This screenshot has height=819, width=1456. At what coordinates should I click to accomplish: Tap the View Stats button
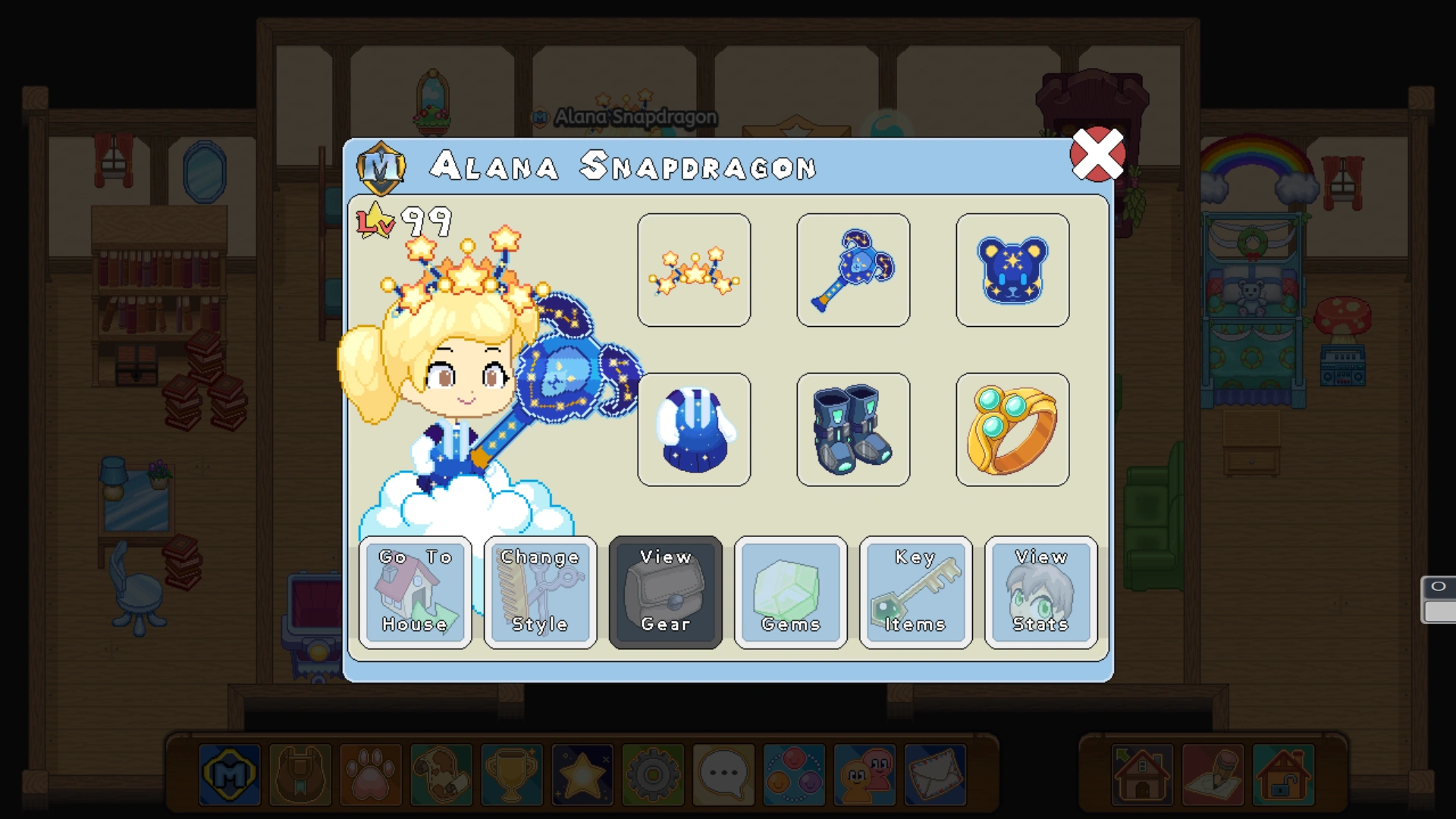[1040, 592]
